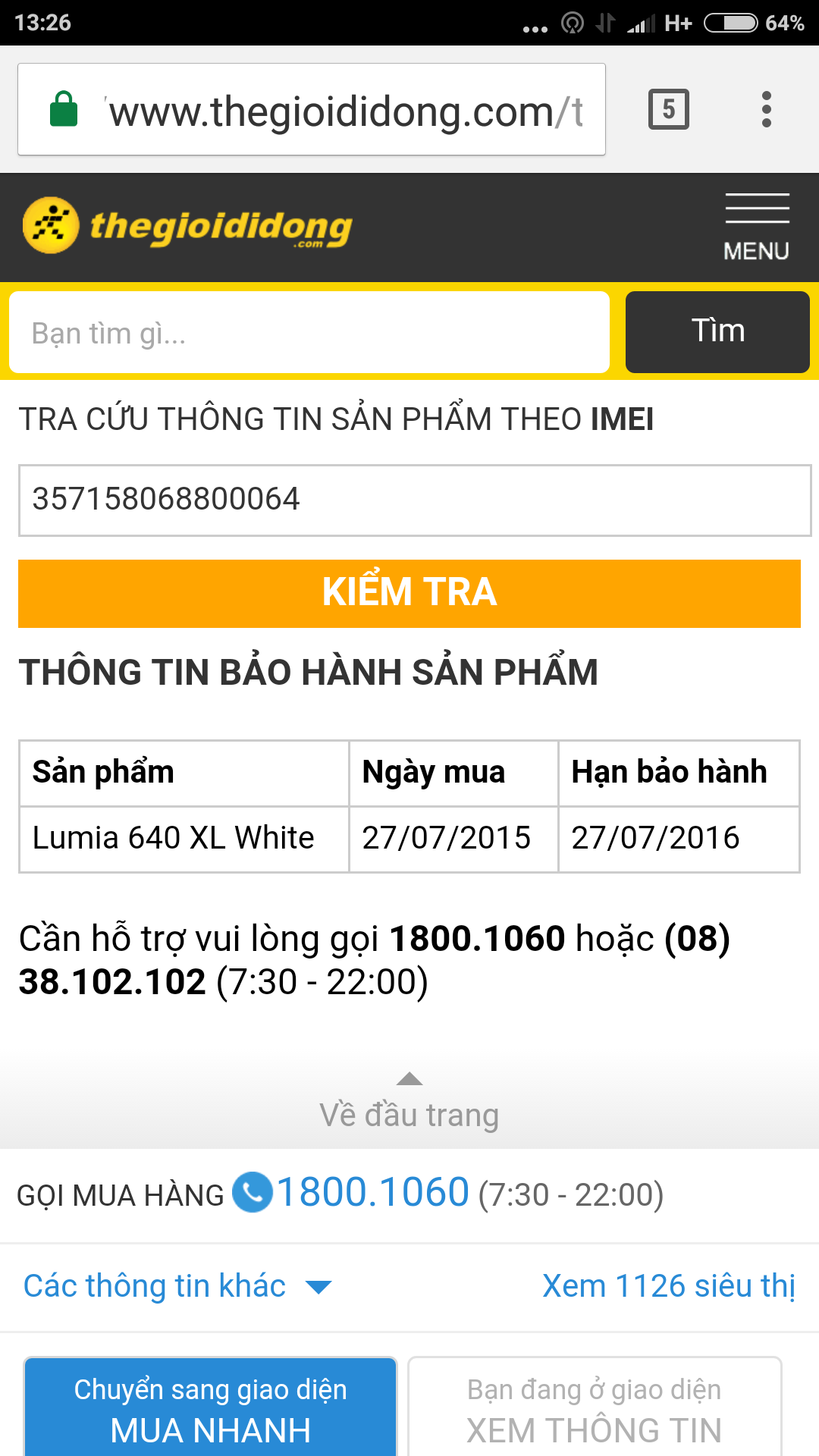
Task: Tap the KIỂM TRA button
Action: tap(409, 593)
